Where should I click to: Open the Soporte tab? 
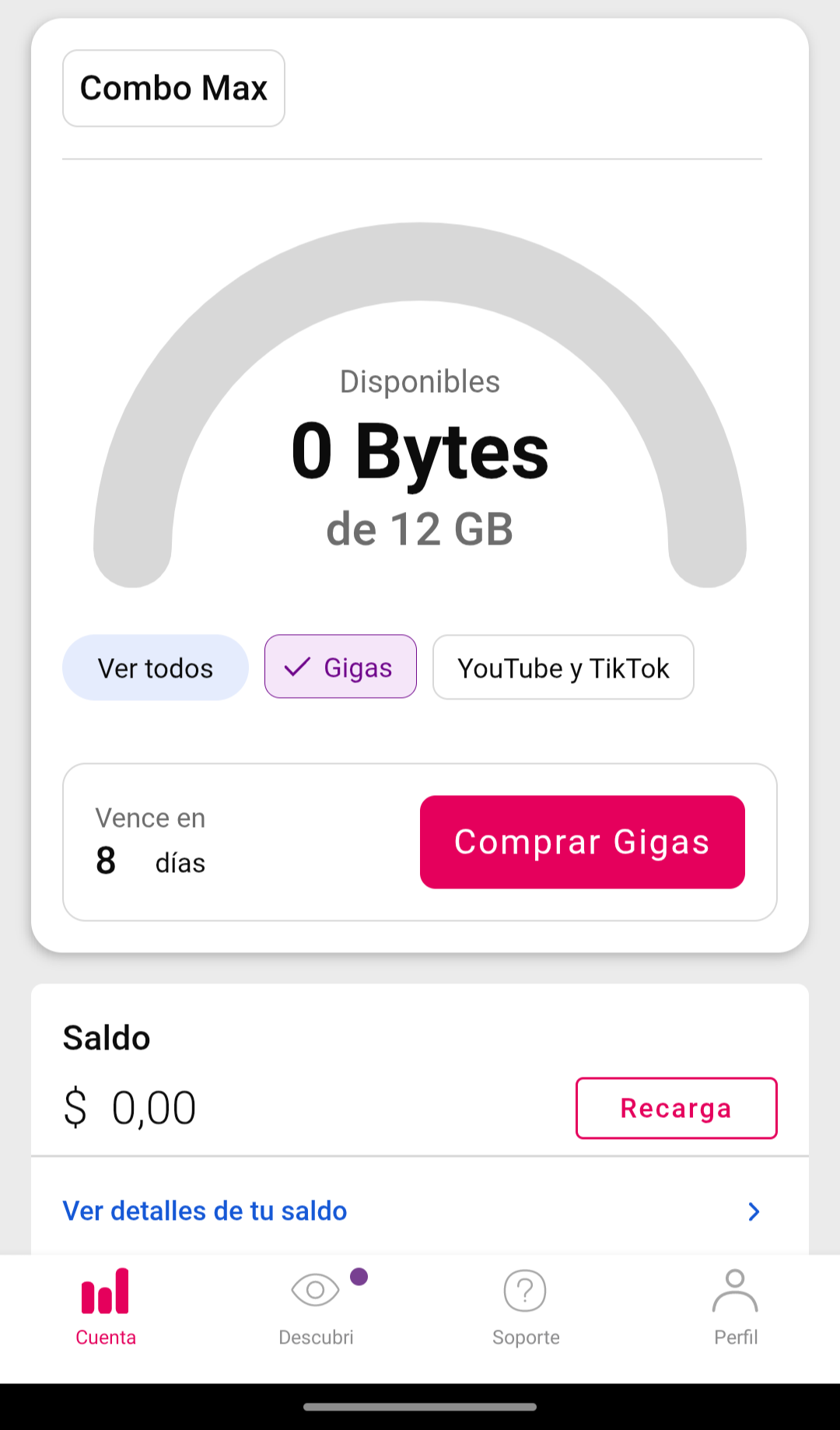click(526, 1307)
